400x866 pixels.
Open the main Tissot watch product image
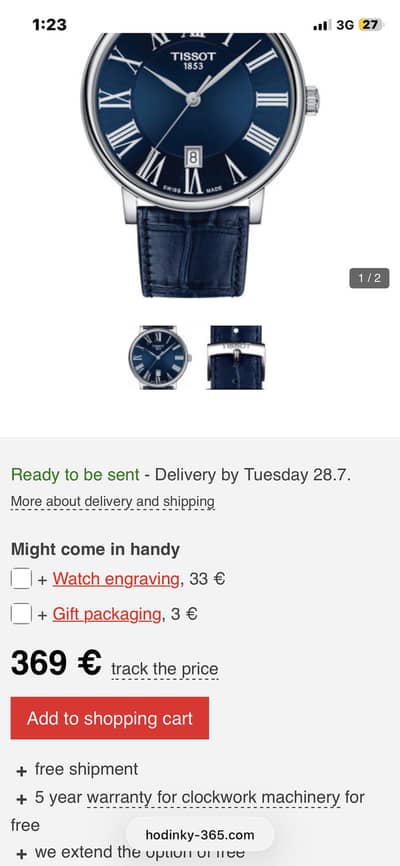point(200,165)
